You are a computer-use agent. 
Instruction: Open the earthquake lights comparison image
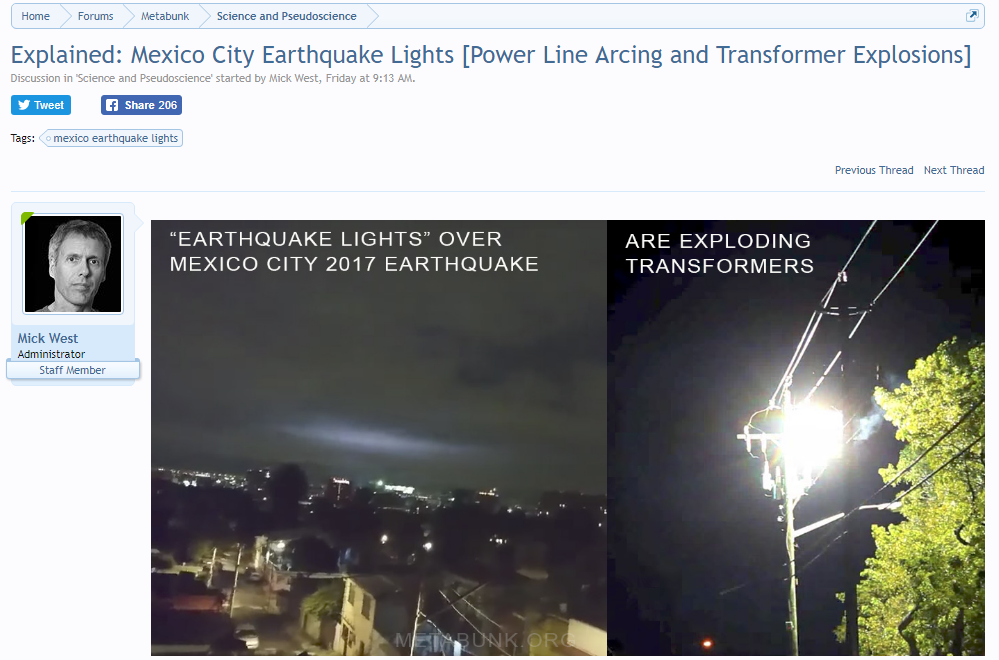point(567,438)
